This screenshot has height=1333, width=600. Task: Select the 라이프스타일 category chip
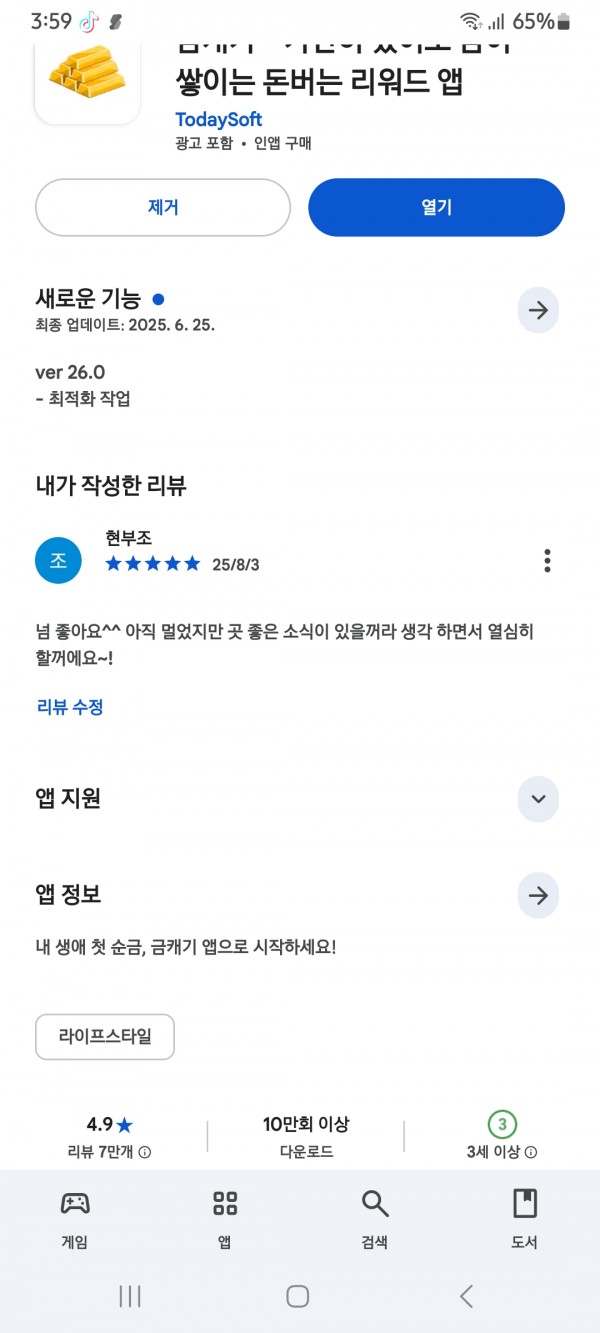[x=105, y=1037]
